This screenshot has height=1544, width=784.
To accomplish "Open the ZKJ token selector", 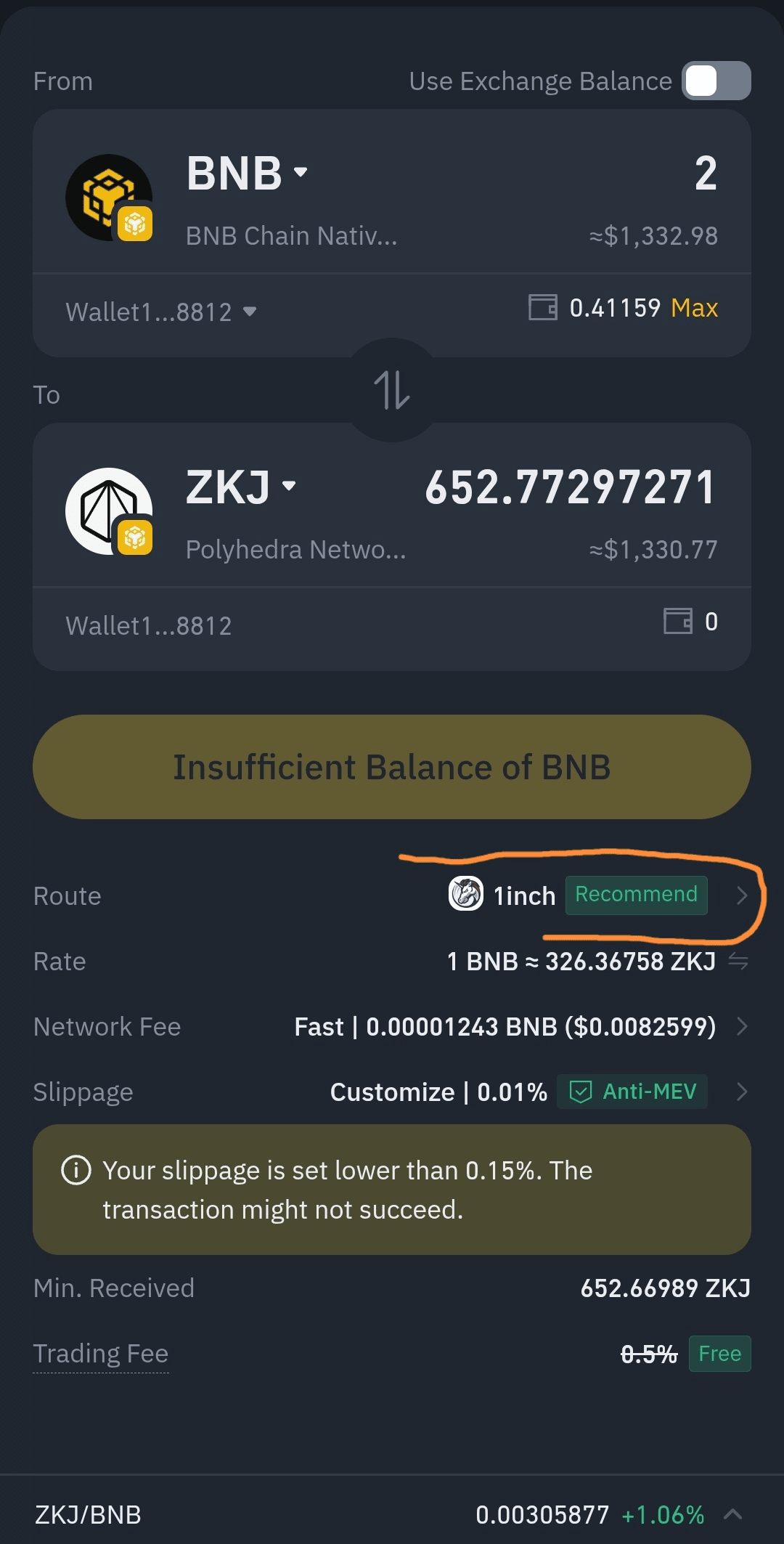I will click(241, 487).
